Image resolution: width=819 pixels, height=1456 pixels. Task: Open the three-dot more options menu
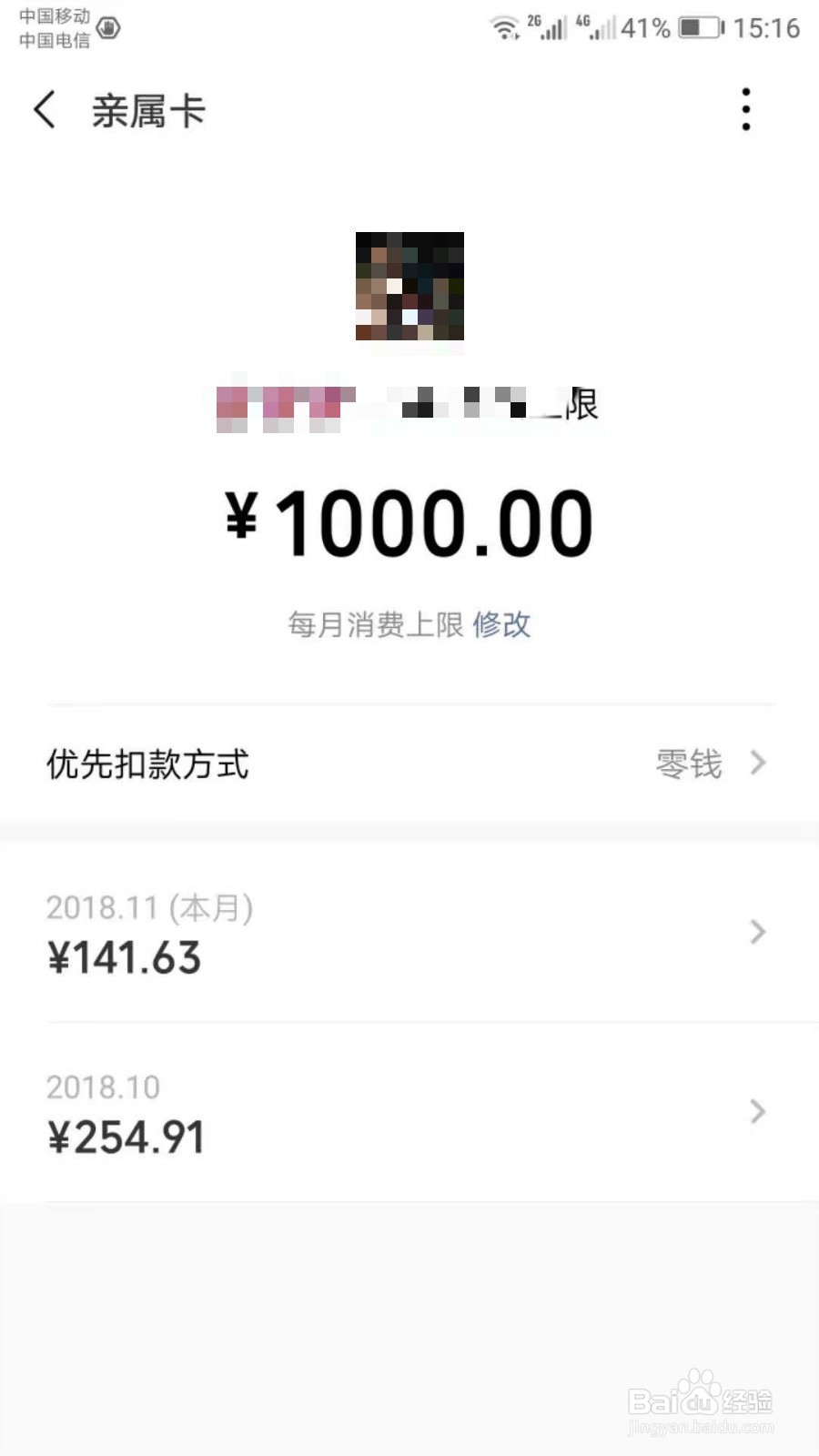(746, 109)
